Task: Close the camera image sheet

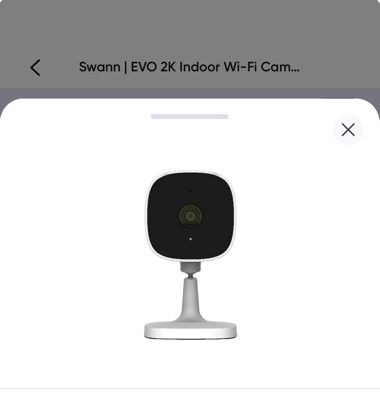Action: pos(348,130)
